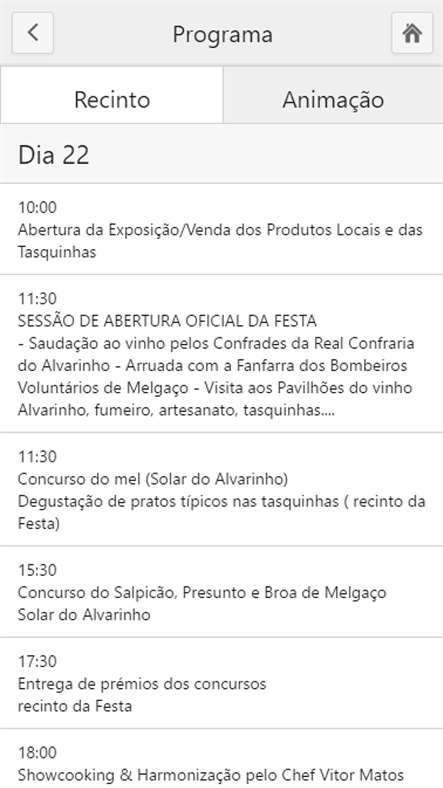Open the home icon button
443x788 pixels.
pyautogui.click(x=412, y=33)
